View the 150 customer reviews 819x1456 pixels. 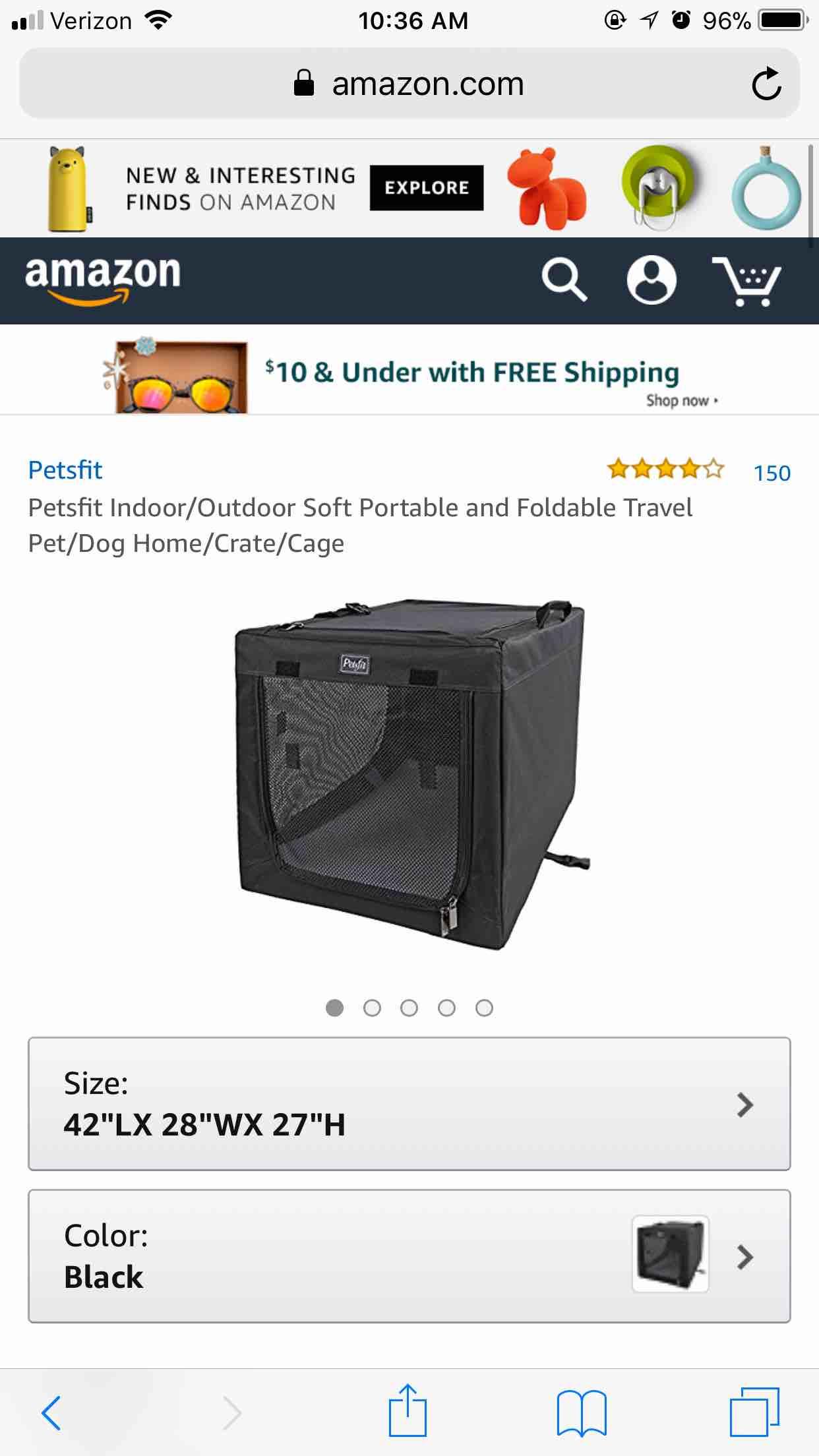coord(772,473)
